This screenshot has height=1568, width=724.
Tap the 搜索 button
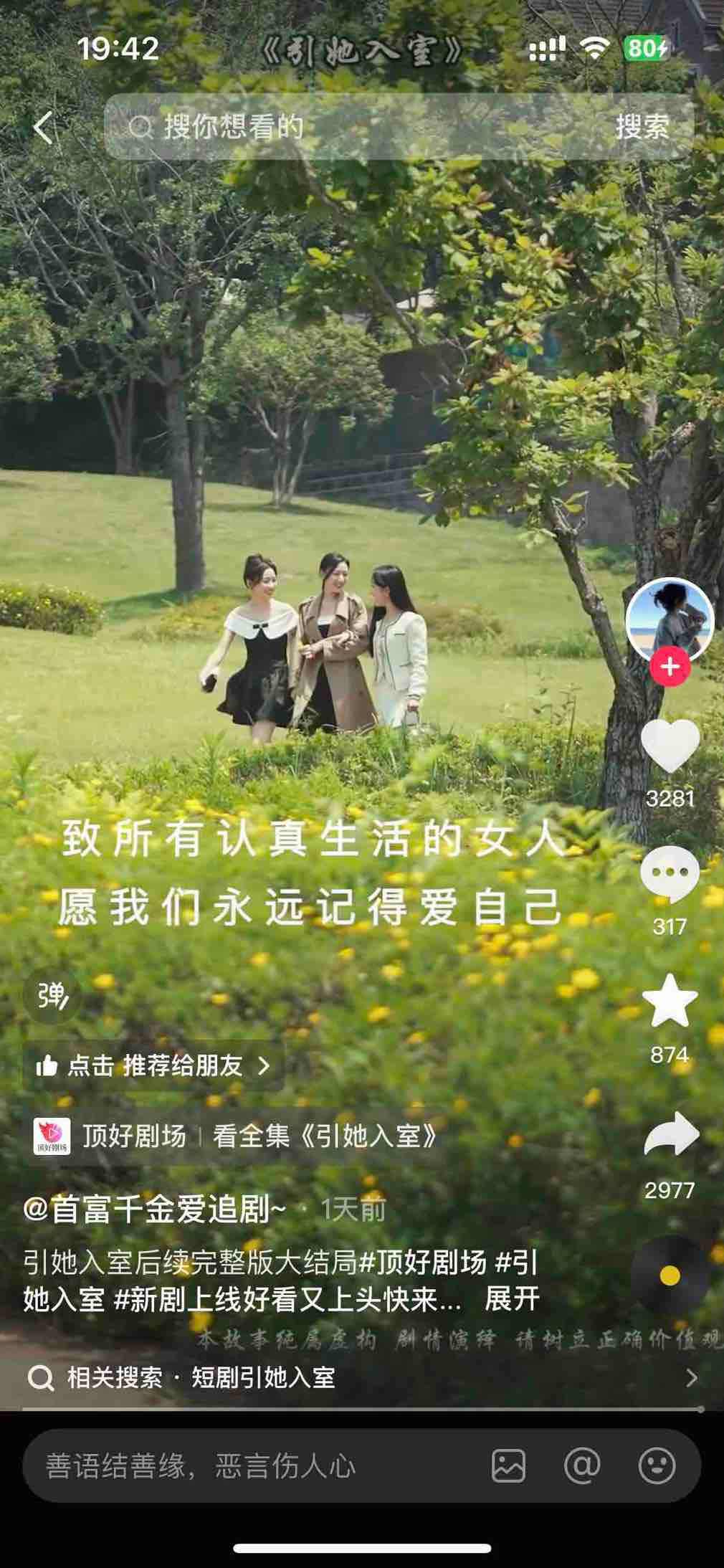pyautogui.click(x=642, y=128)
